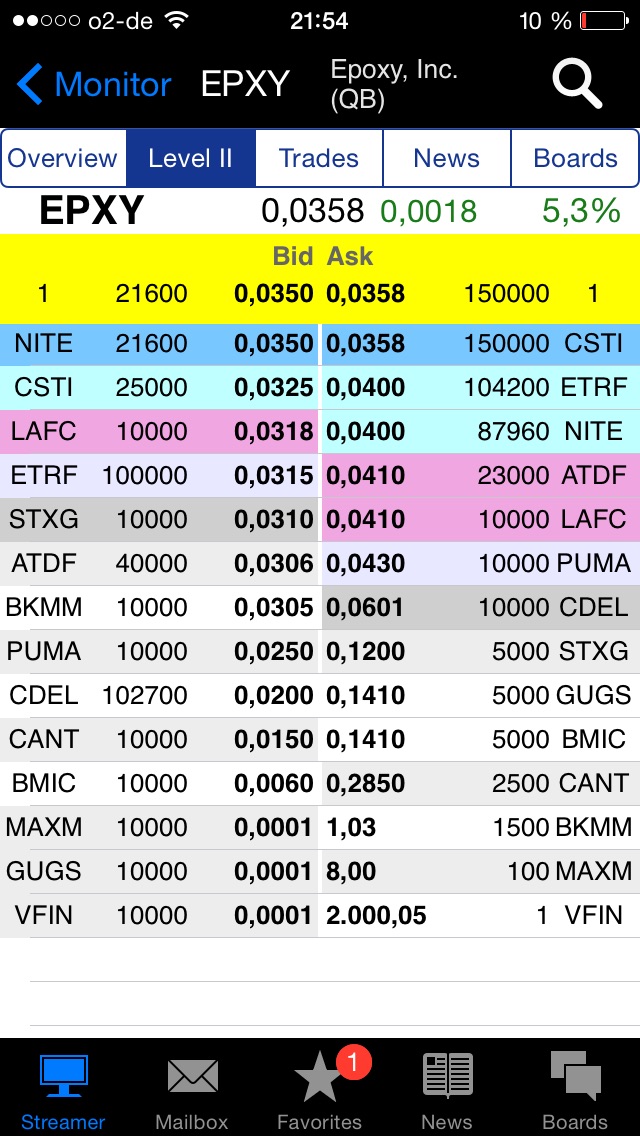This screenshot has width=640, height=1136.
Task: Go to Boards in the bottom bar
Action: pyautogui.click(x=575, y=1090)
